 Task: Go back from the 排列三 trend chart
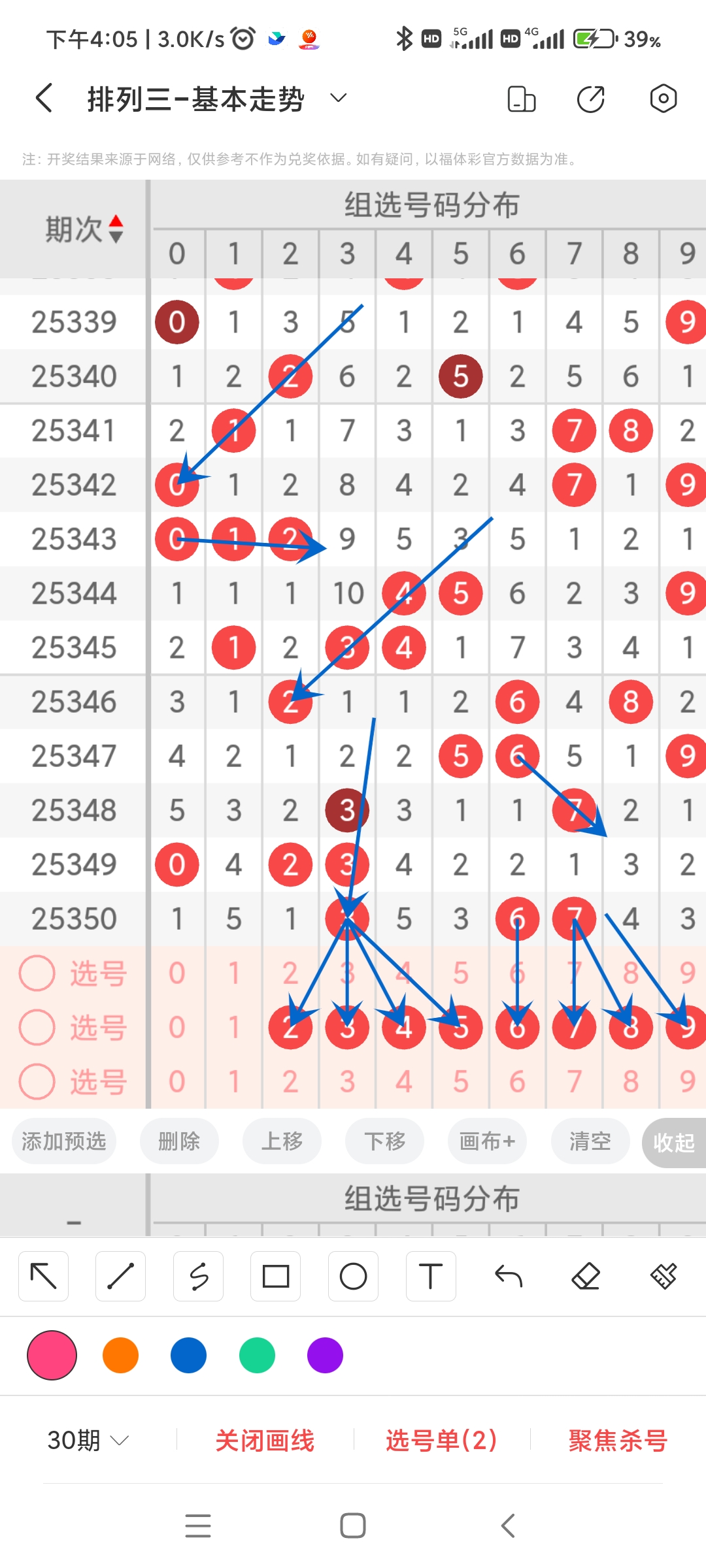(x=44, y=99)
